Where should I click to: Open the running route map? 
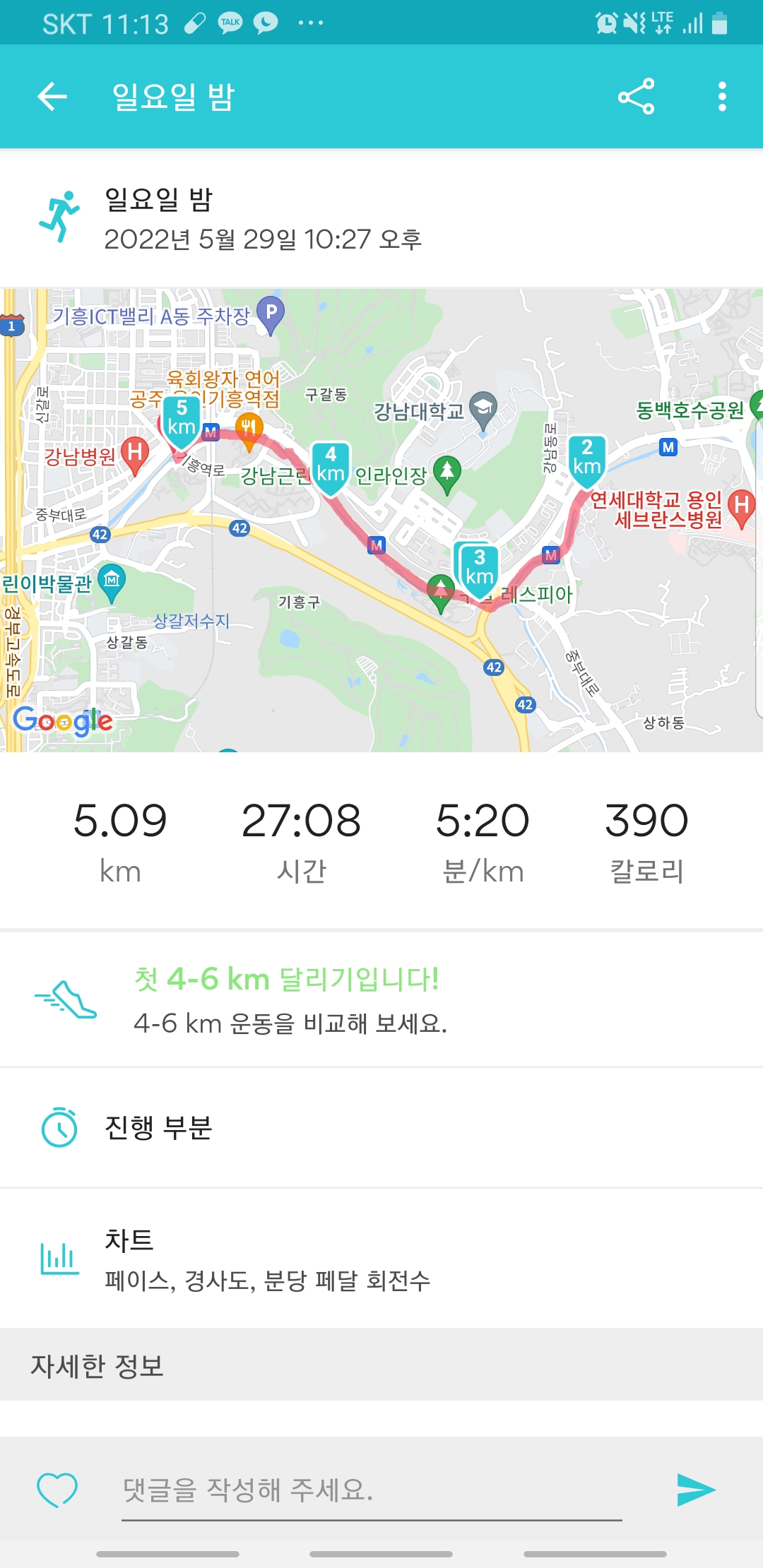coord(381,520)
